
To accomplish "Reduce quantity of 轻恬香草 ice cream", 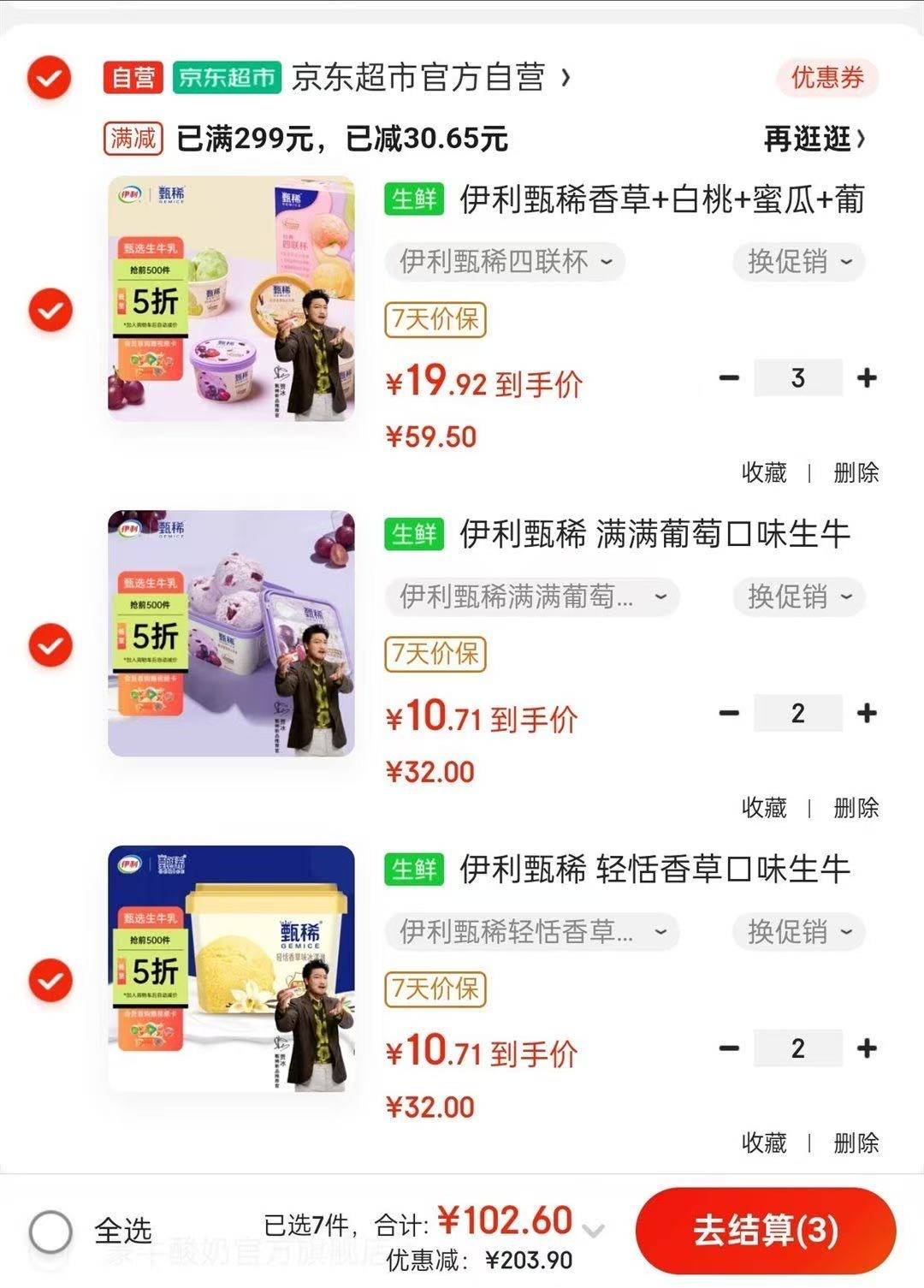I will 729,1048.
